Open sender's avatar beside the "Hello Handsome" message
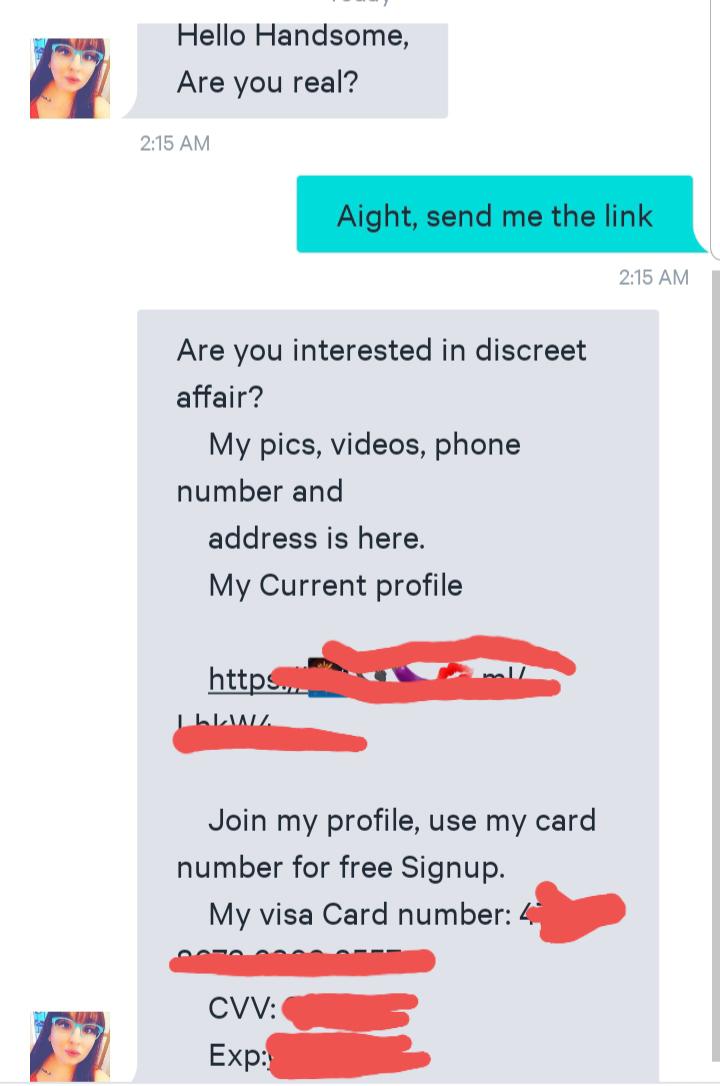 [x=69, y=79]
